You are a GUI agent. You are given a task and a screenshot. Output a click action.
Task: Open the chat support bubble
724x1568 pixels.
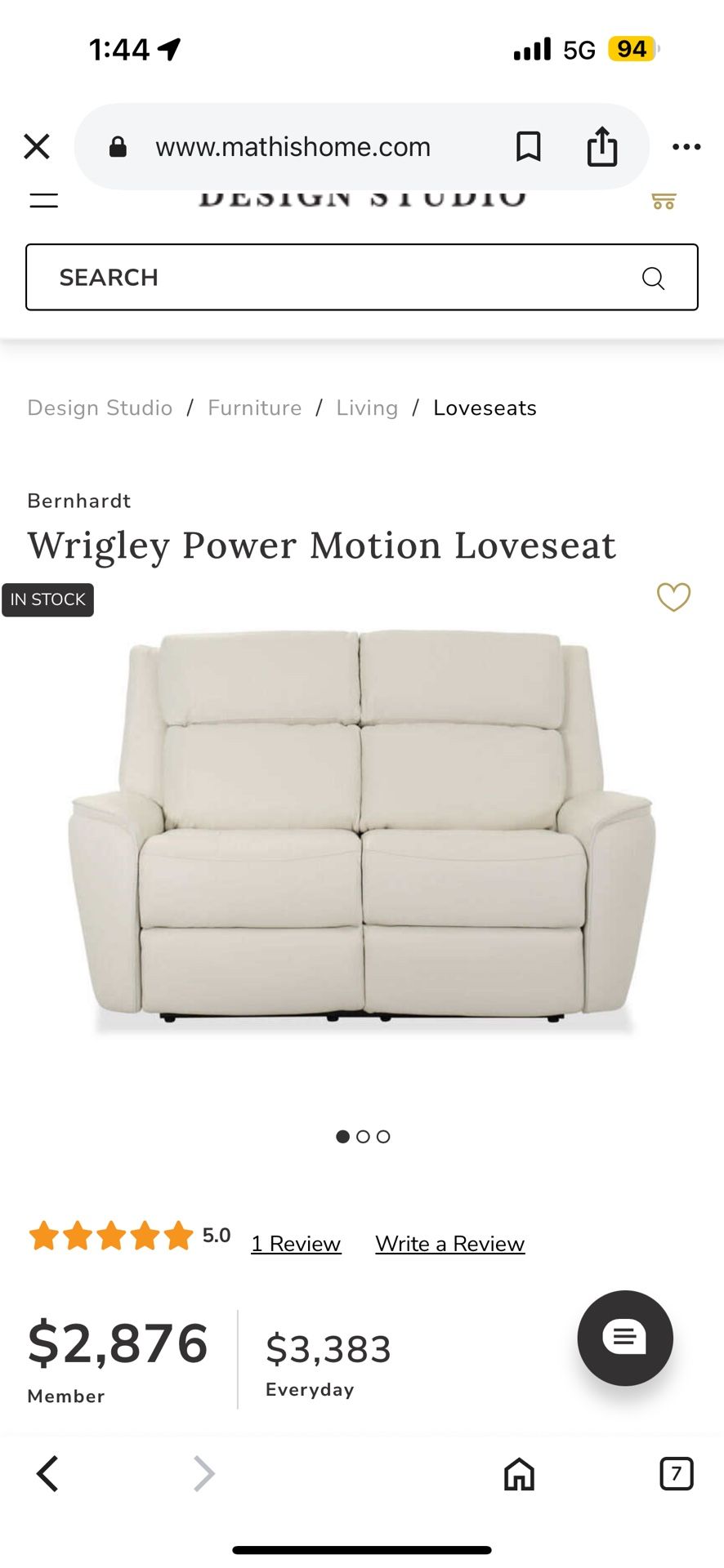coord(625,1338)
